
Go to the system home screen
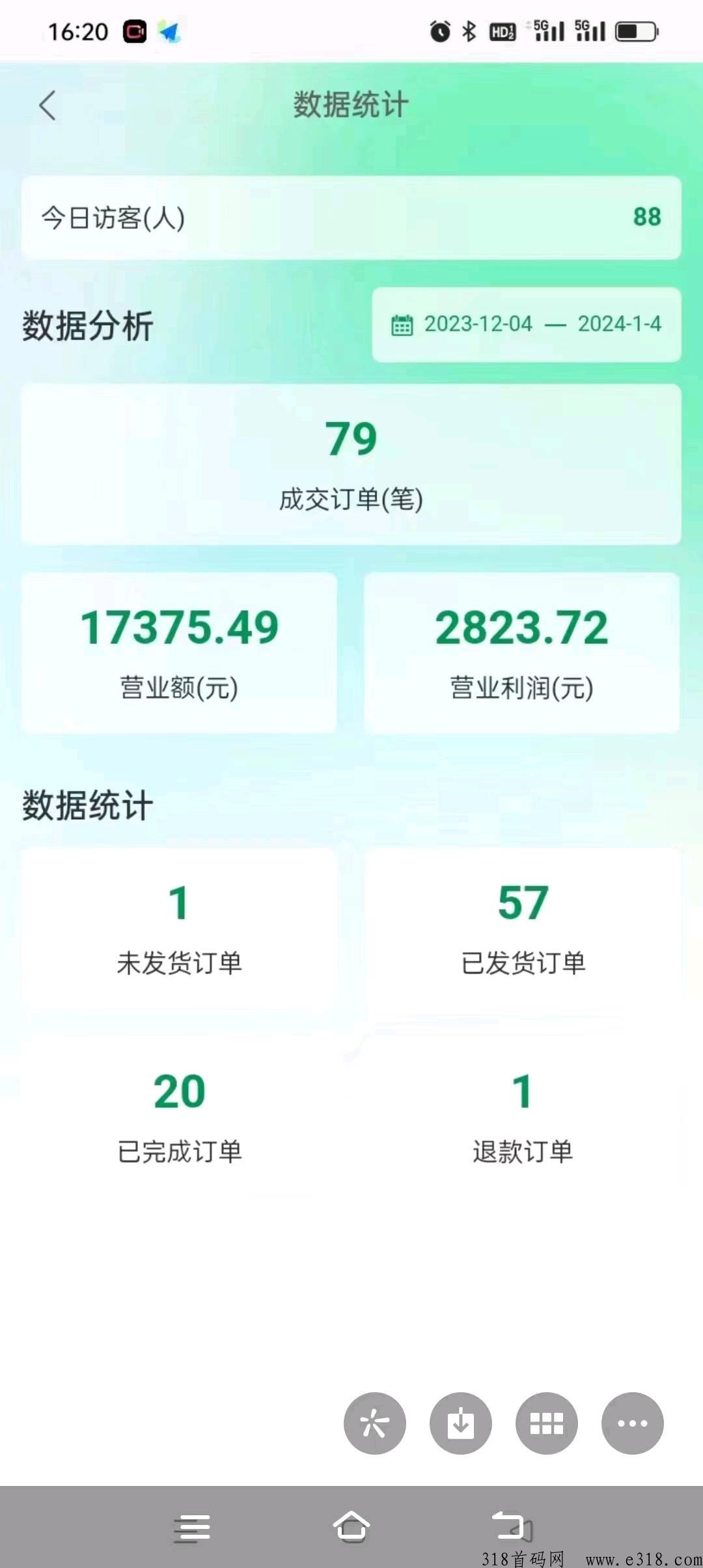tap(351, 1526)
